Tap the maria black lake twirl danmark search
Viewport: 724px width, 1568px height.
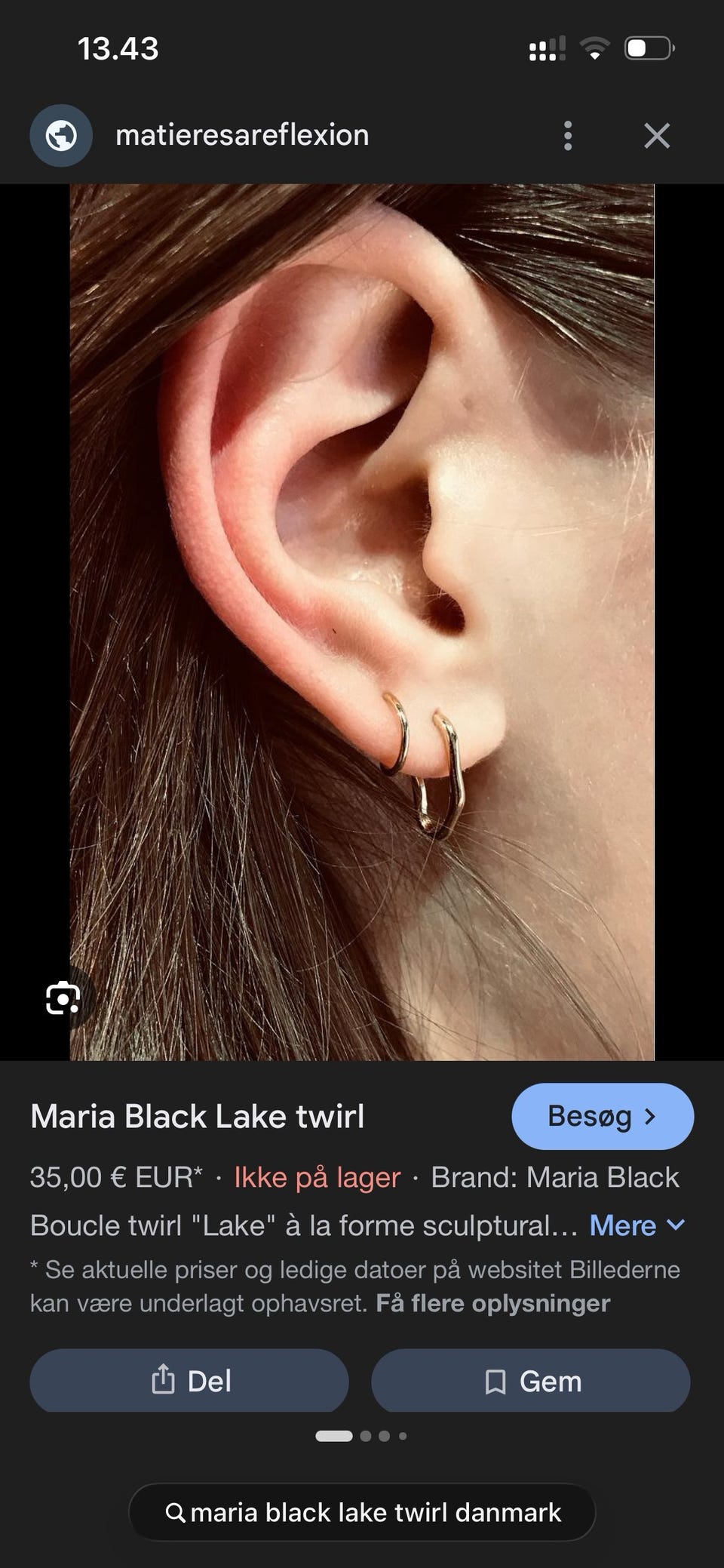point(362,1512)
